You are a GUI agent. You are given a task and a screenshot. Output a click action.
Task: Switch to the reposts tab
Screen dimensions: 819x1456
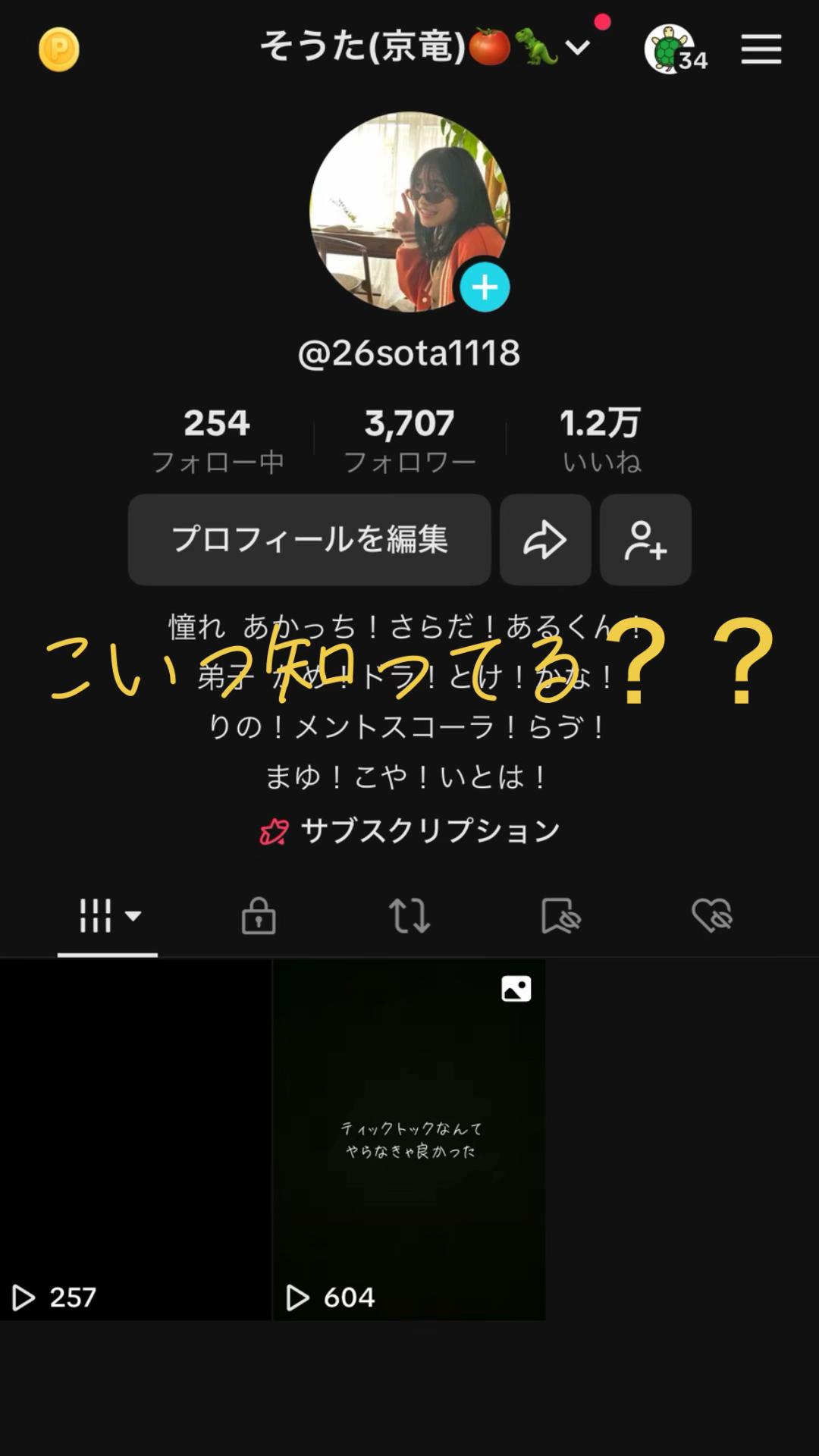tap(409, 915)
